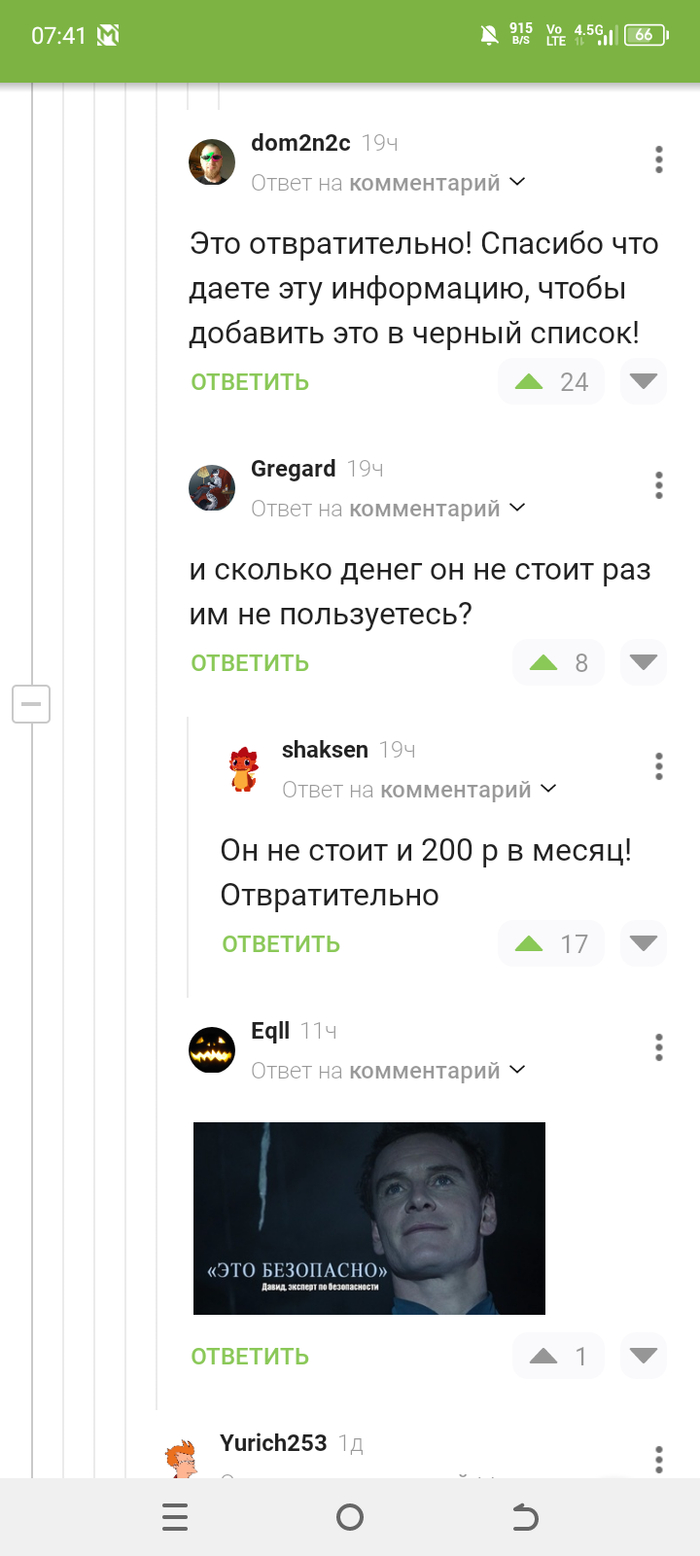Reply to Eqll's comment
Image resolution: width=700 pixels, height=1556 pixels.
pos(250,1357)
